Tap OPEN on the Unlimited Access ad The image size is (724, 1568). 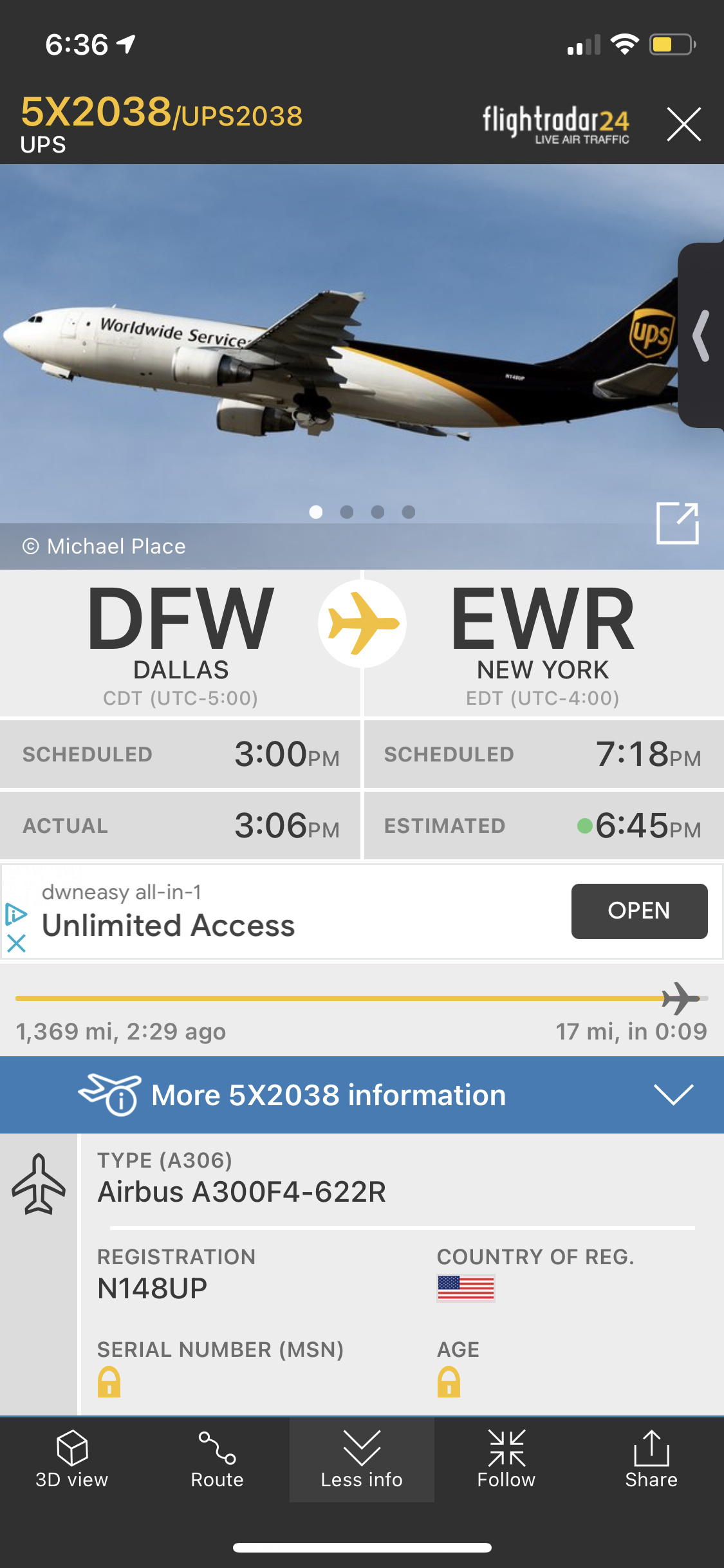coord(639,911)
